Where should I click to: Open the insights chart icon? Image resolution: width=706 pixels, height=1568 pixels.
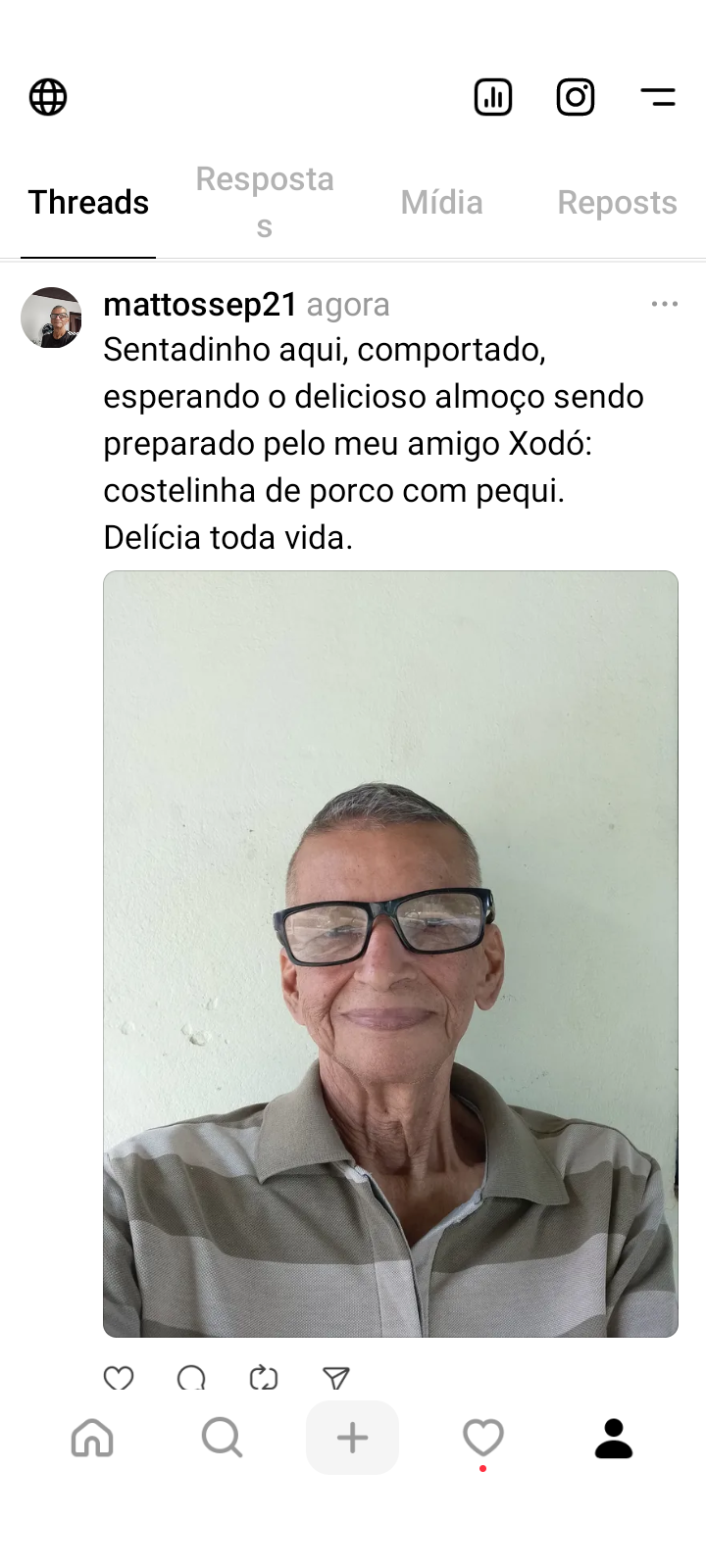point(493,97)
